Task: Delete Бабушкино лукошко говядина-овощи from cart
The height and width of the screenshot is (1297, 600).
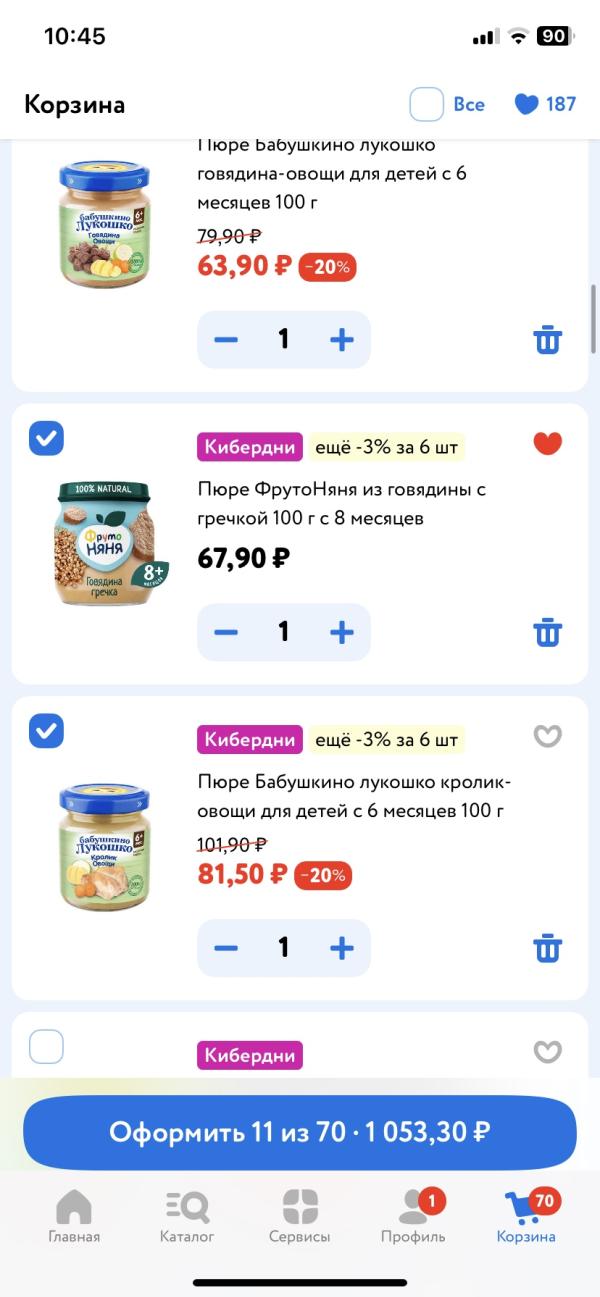Action: (547, 340)
